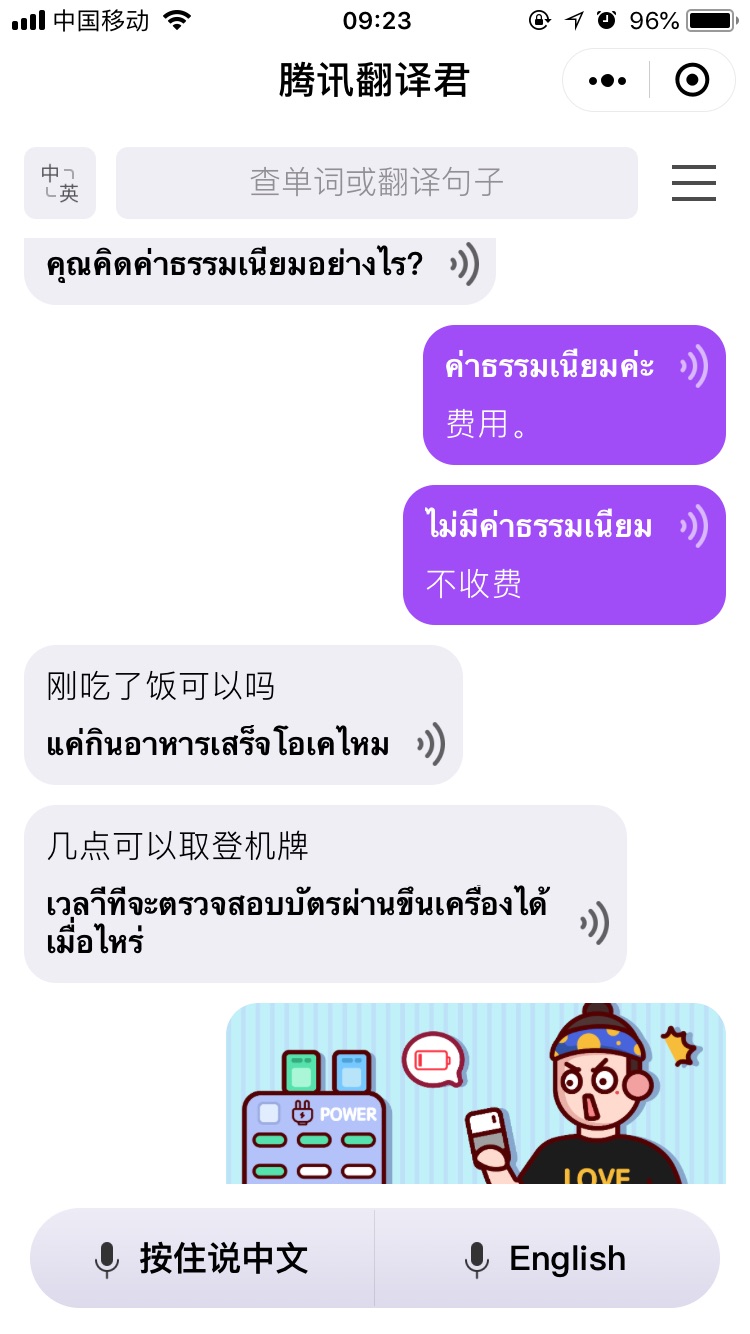Tap the 查单词或翻译句子 search field
The width and height of the screenshot is (750, 1334).
[377, 183]
